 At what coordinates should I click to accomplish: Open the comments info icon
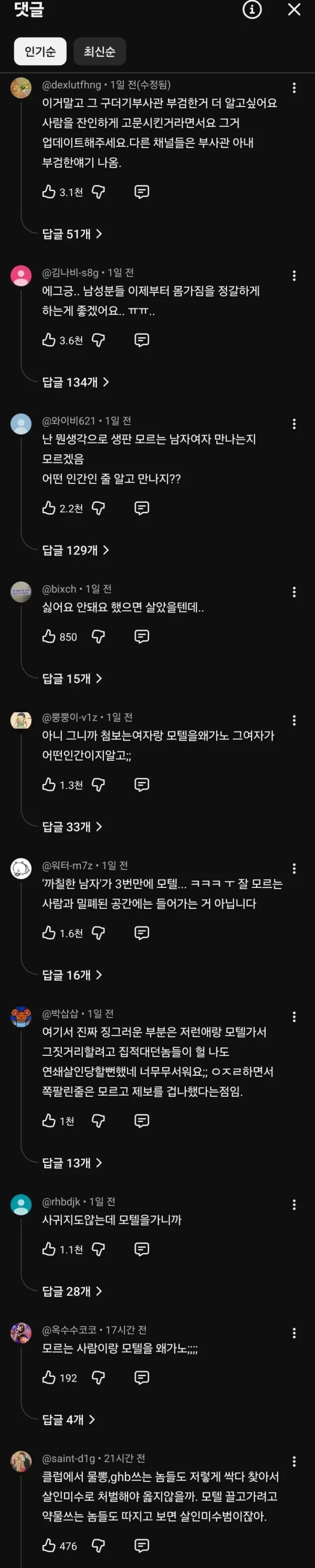click(x=251, y=10)
